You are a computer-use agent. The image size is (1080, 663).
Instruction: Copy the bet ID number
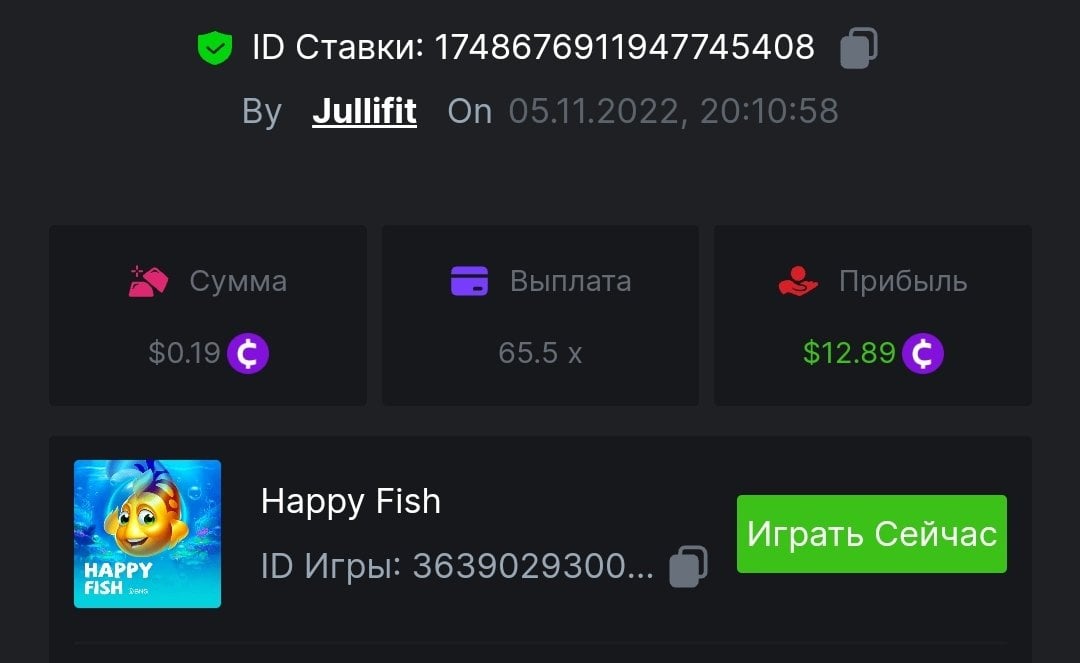858,48
